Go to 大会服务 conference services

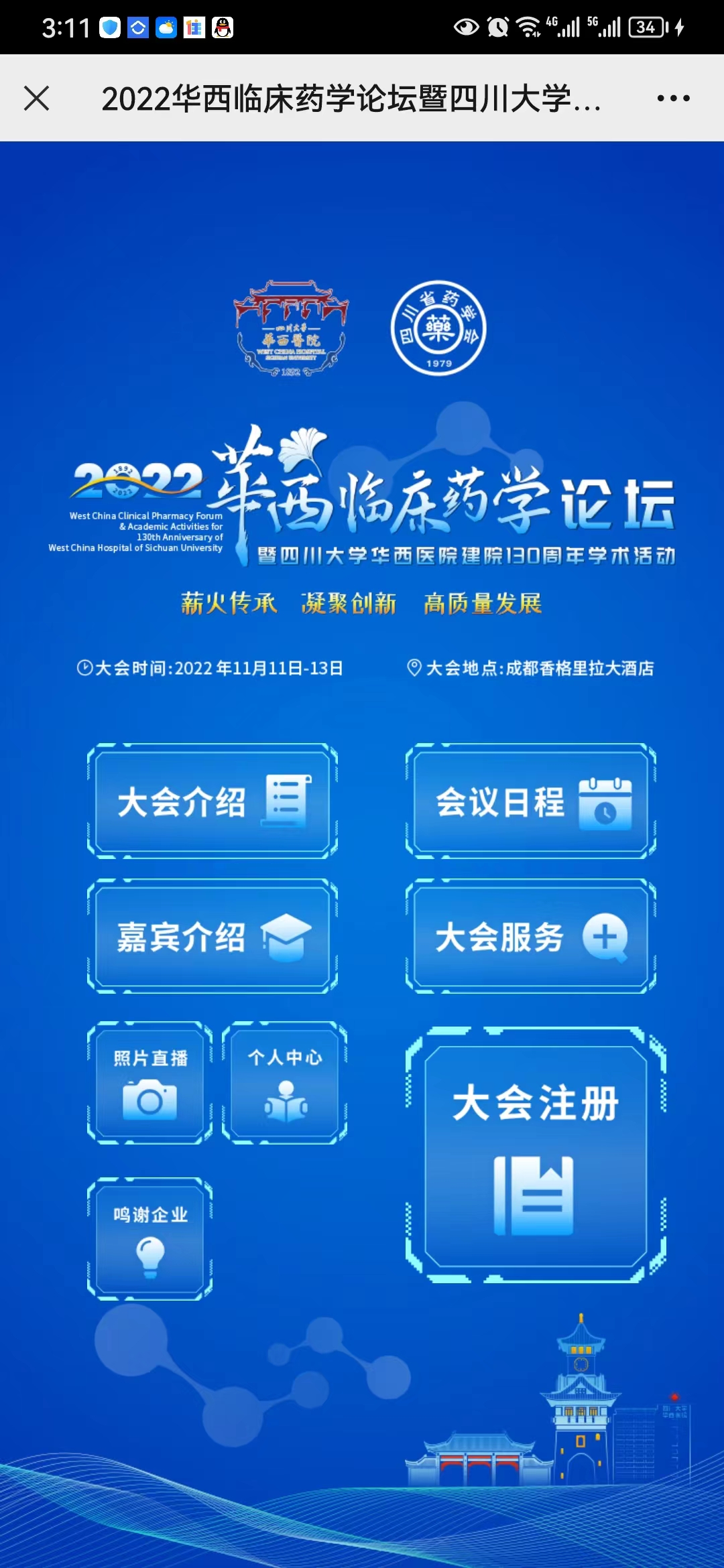tap(531, 936)
